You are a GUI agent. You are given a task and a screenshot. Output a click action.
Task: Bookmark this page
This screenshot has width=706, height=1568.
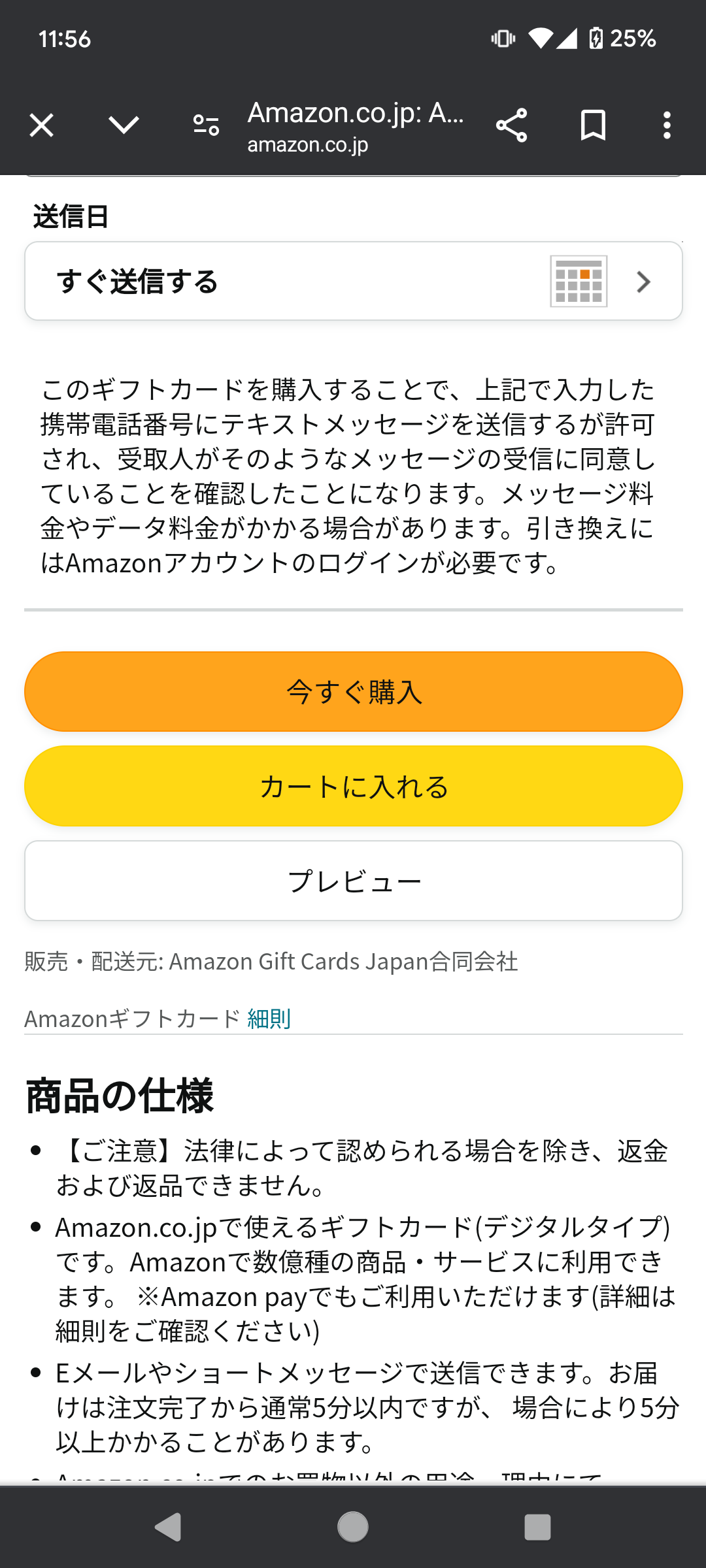pyautogui.click(x=593, y=125)
